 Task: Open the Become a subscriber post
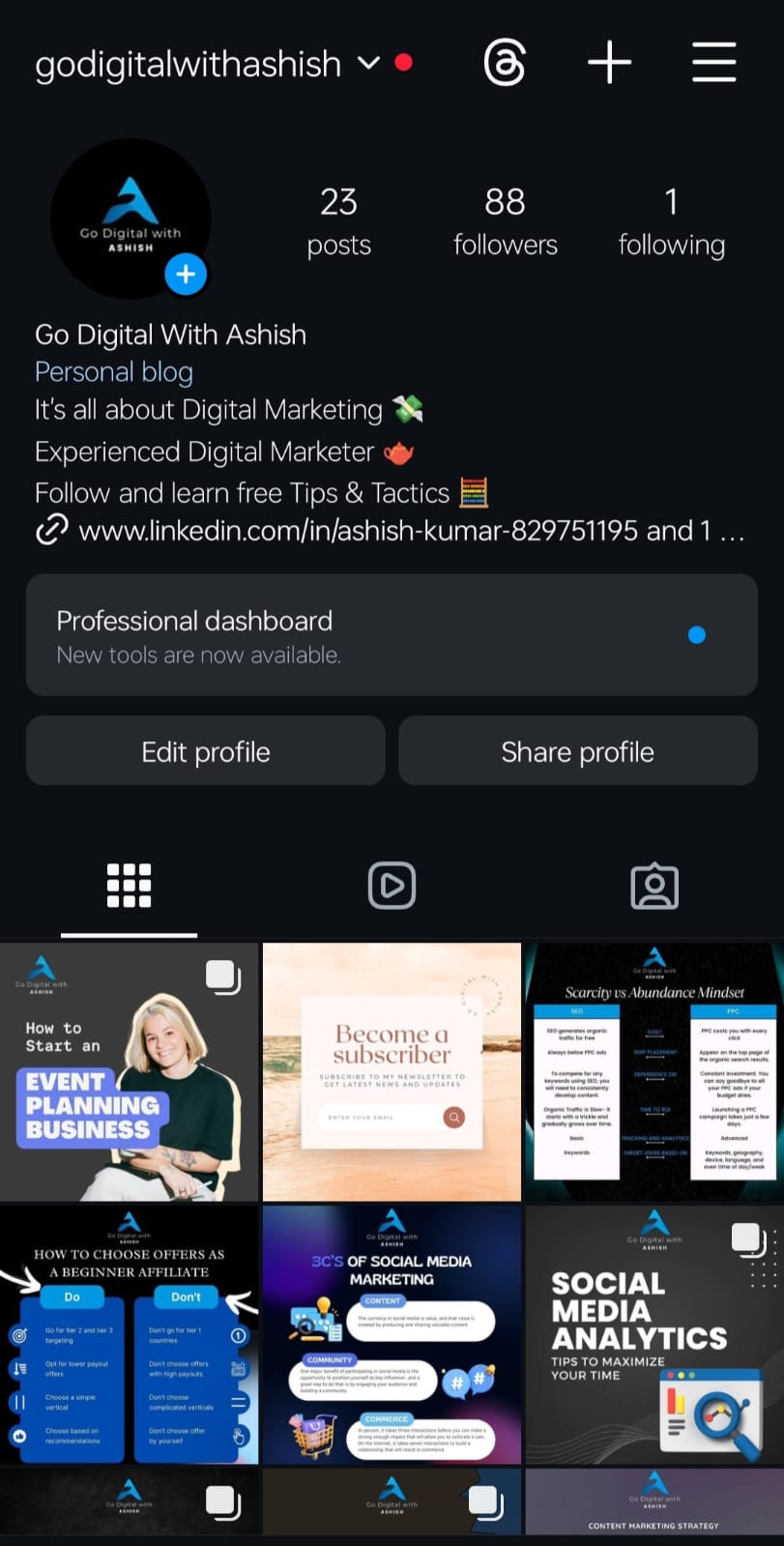pos(392,1071)
